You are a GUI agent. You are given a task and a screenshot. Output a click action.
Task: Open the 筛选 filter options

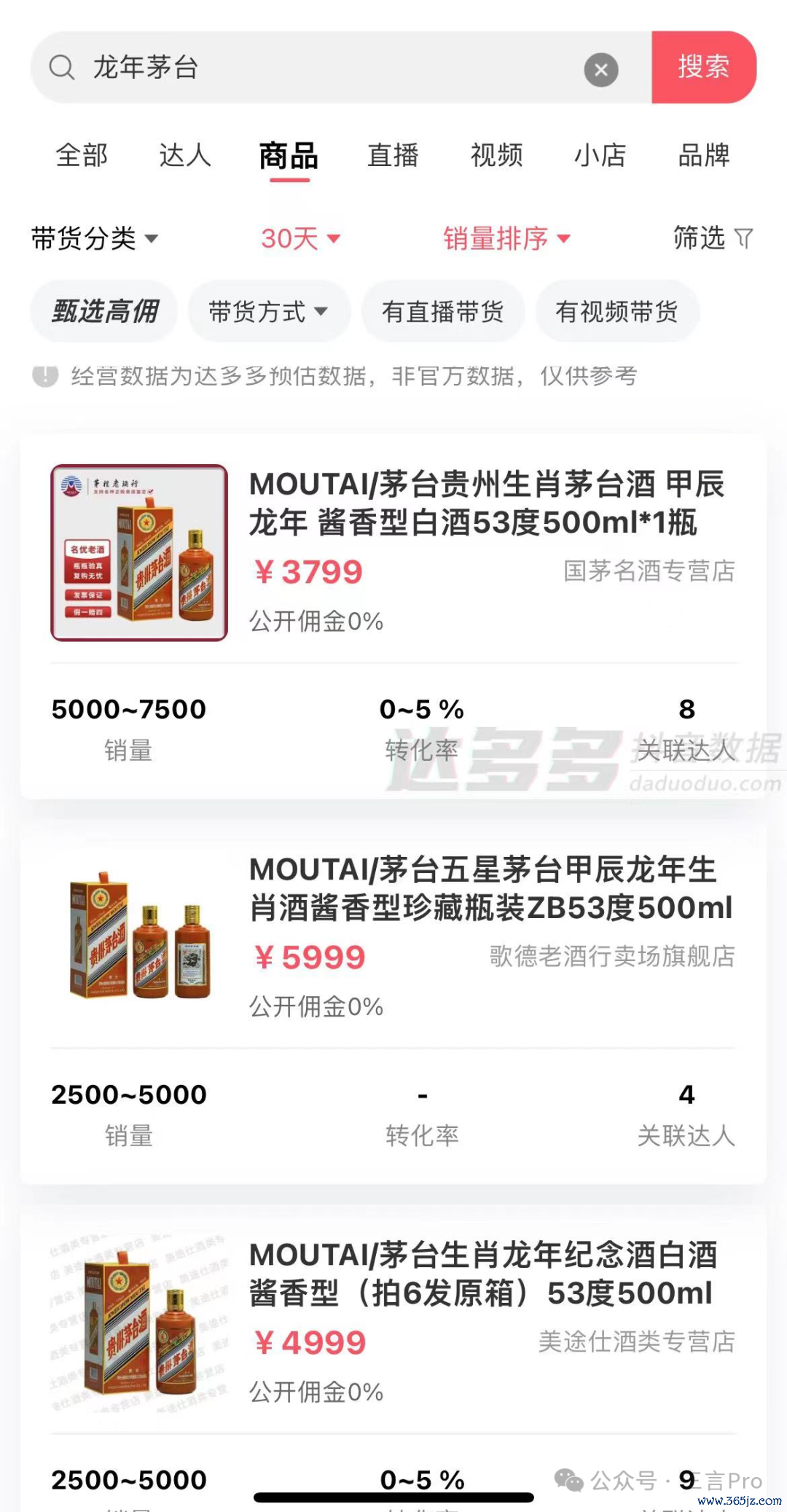712,238
